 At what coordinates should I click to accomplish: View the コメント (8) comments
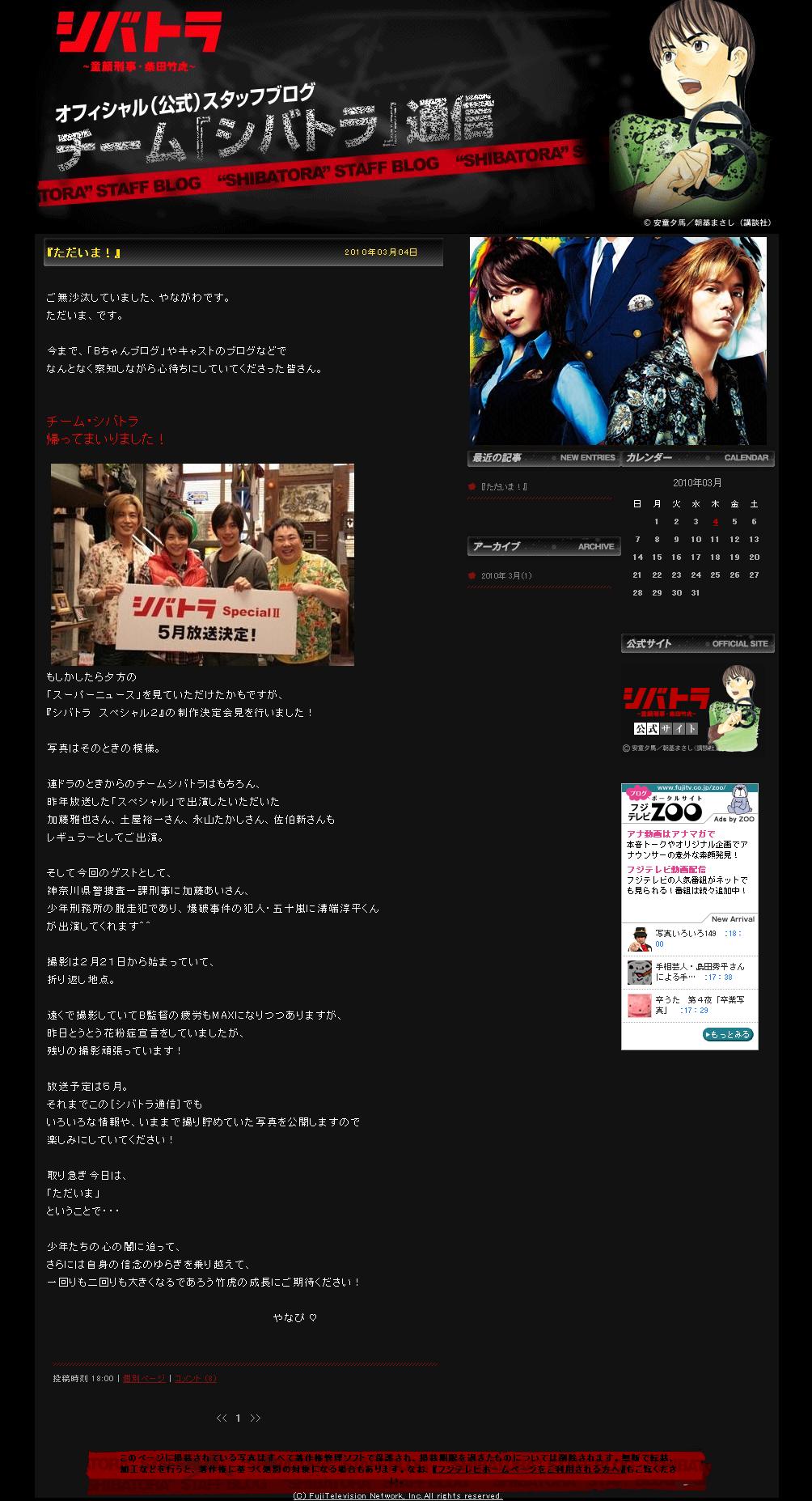click(x=195, y=1379)
